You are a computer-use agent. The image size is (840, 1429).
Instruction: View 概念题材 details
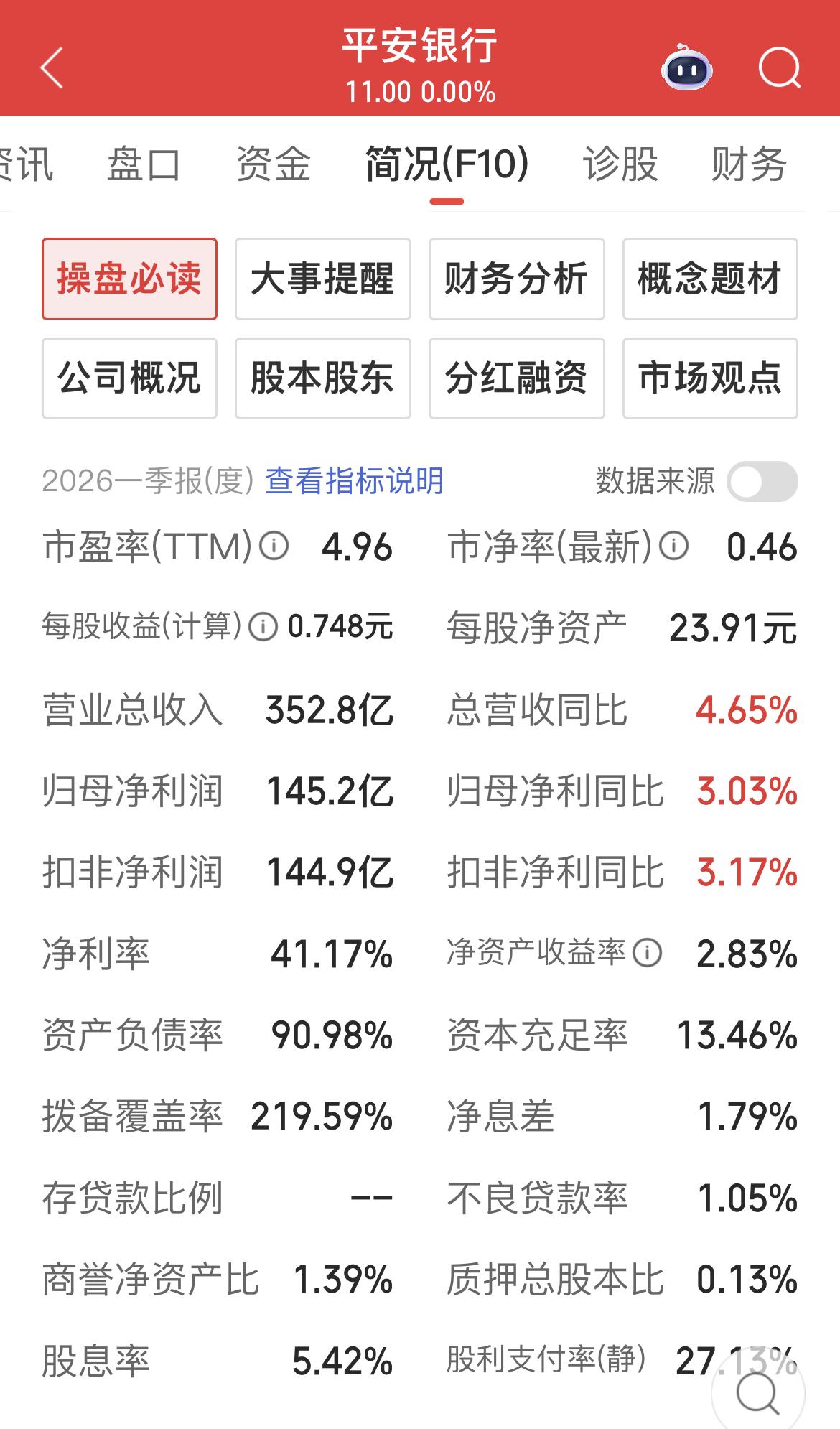709,279
